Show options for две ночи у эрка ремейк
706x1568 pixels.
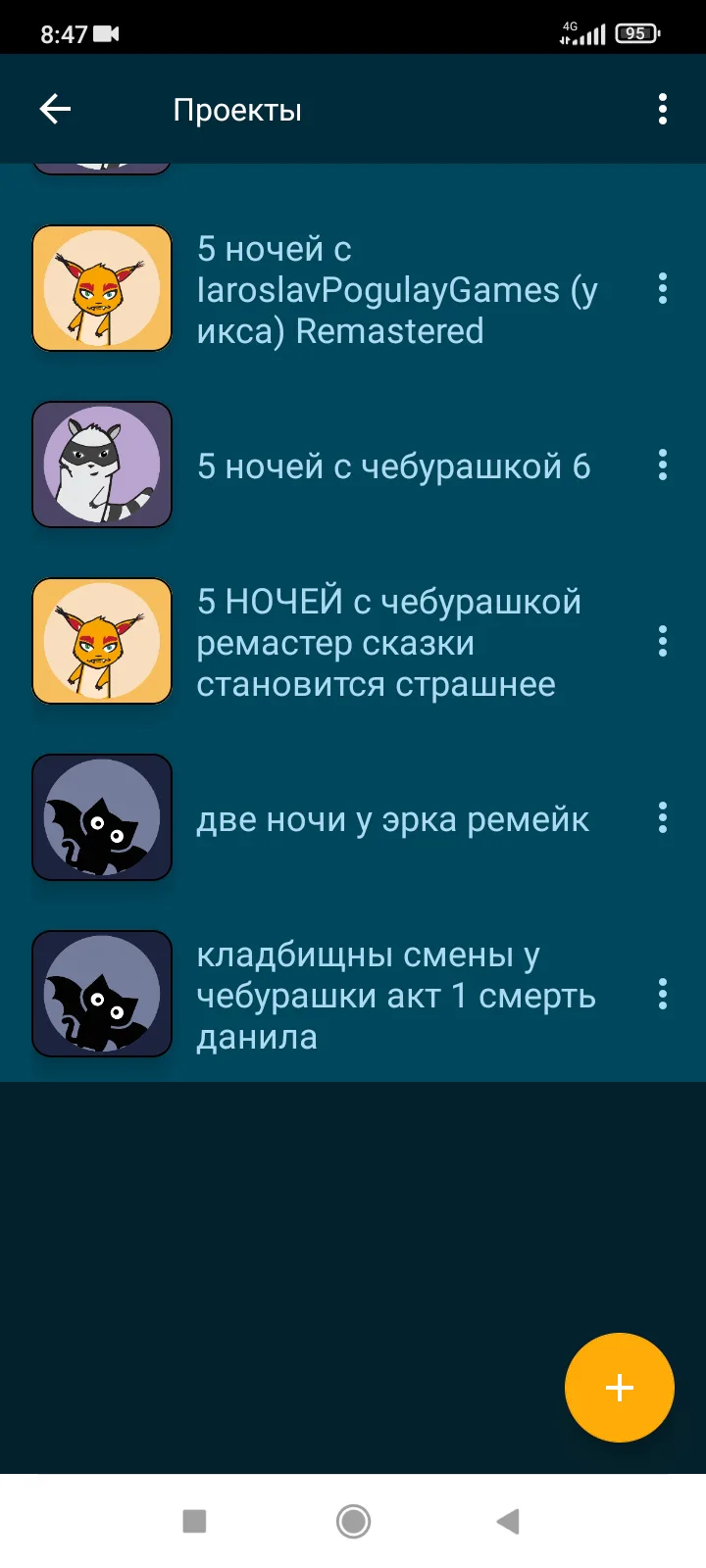coord(663,817)
